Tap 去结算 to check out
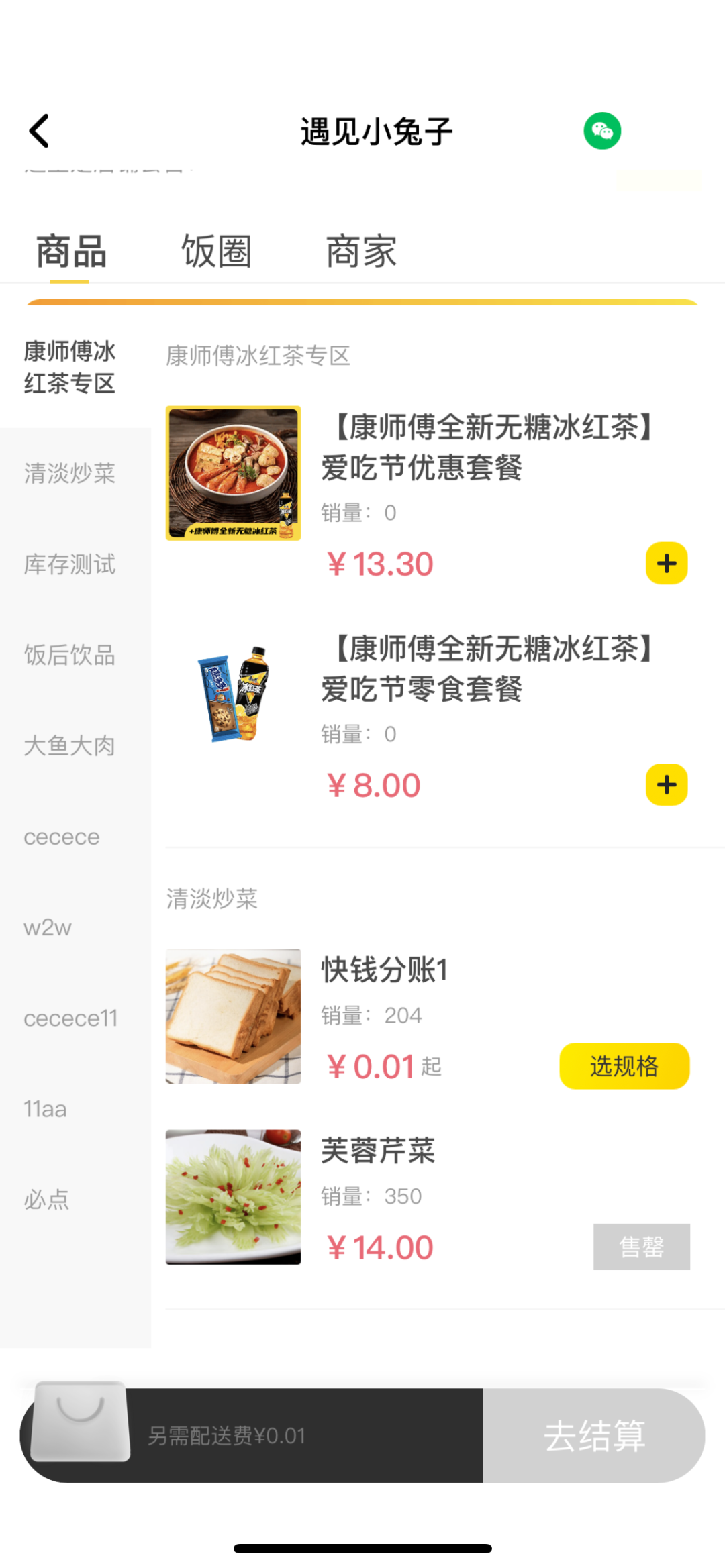 (x=594, y=1436)
